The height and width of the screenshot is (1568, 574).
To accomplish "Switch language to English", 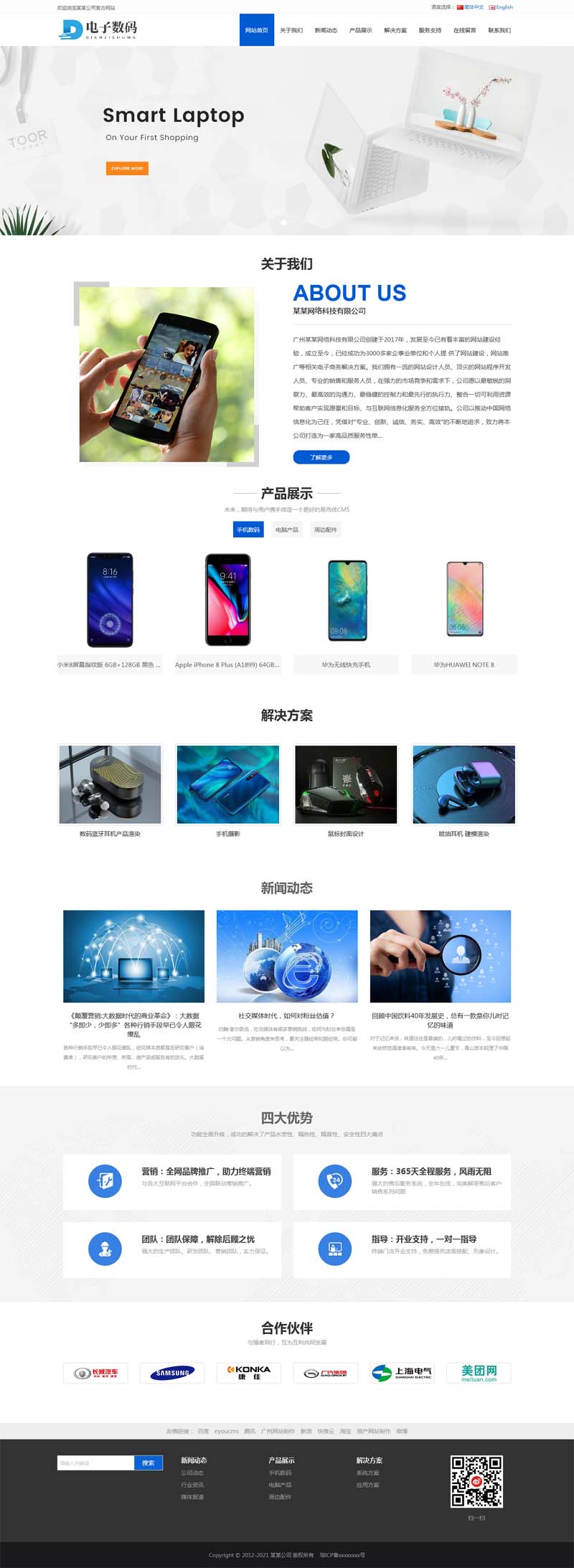I will point(502,7).
